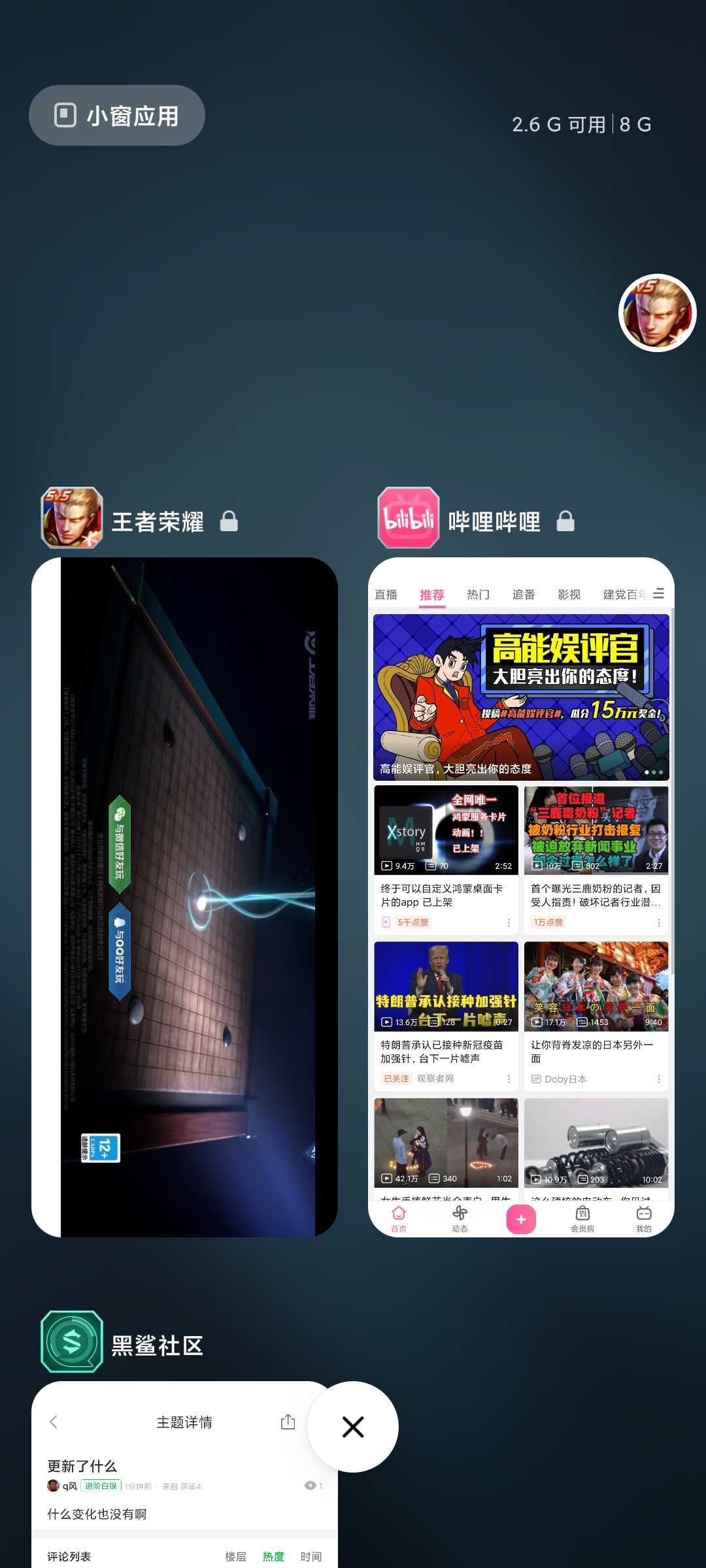Viewport: 706px width, 1568px height.
Task: Toggle the lock icon next to 王者荣耀
Action: point(229,521)
